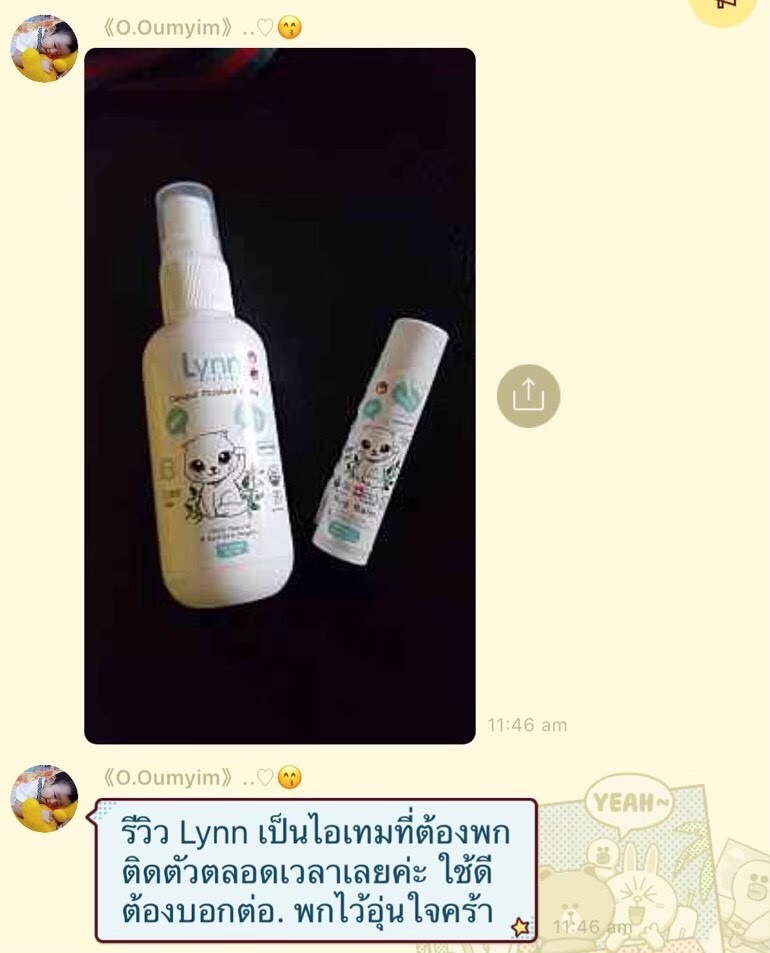Share the photo using the share icon
This screenshot has width=770, height=953.
[x=528, y=396]
